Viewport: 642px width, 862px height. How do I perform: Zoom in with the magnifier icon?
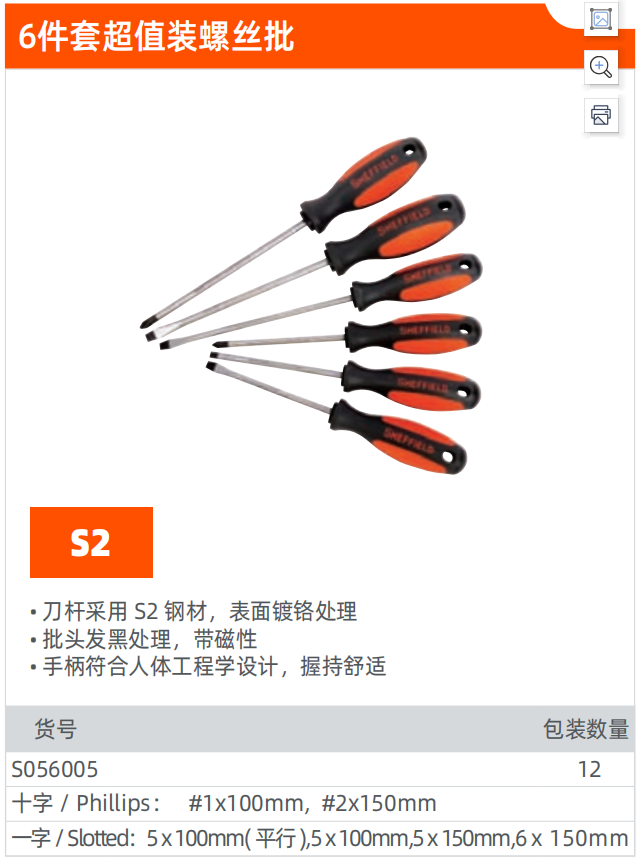[601, 67]
